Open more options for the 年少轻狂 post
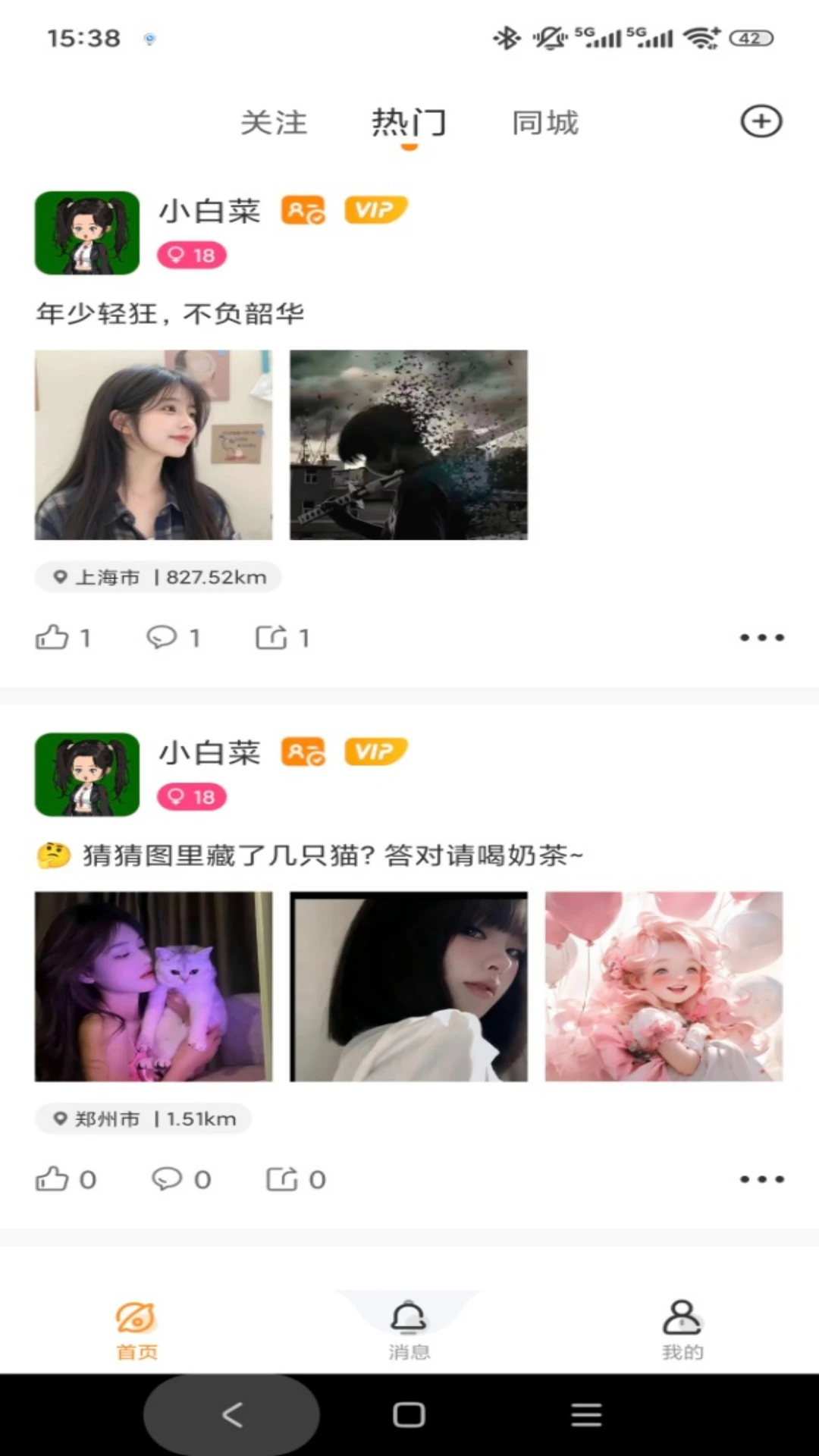 coord(761,638)
